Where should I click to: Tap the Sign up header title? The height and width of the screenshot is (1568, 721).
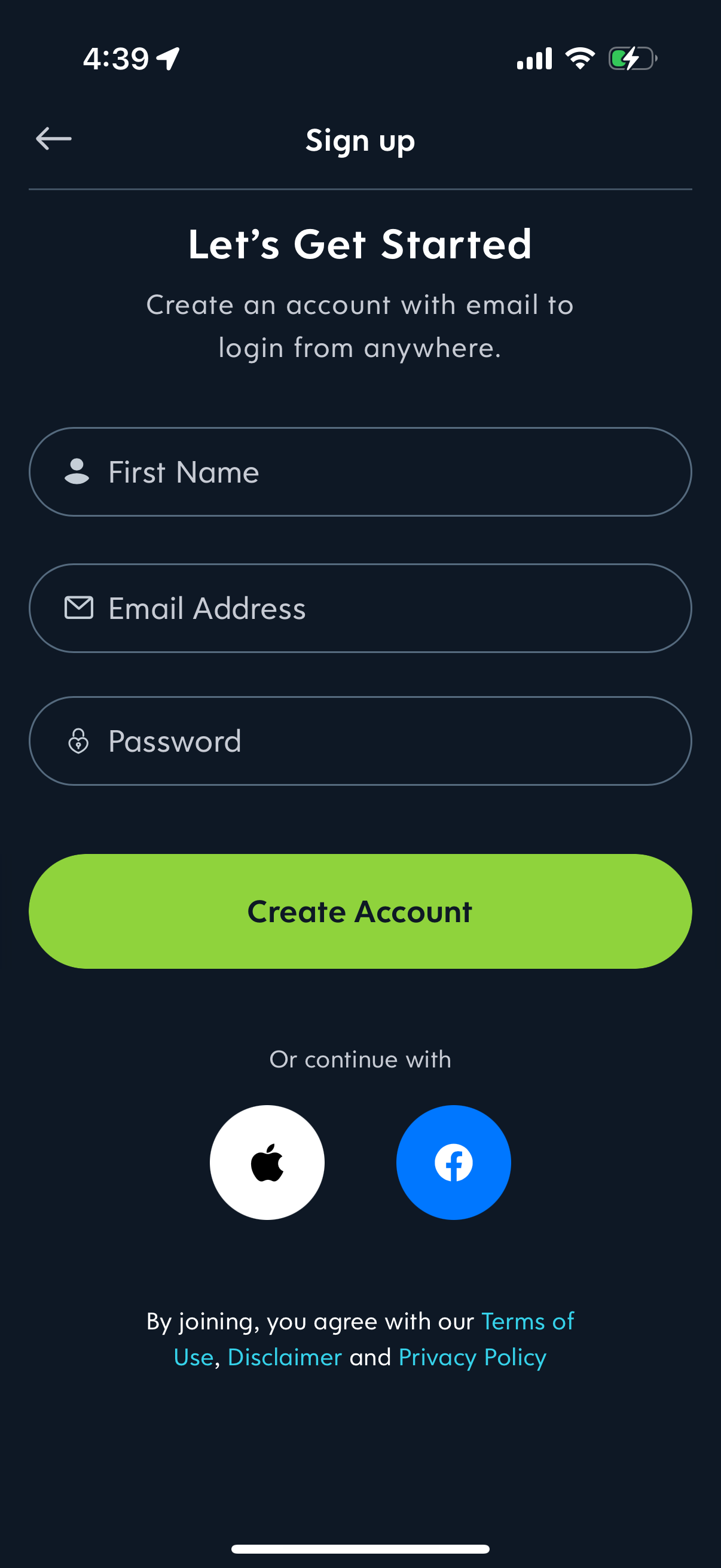360,140
